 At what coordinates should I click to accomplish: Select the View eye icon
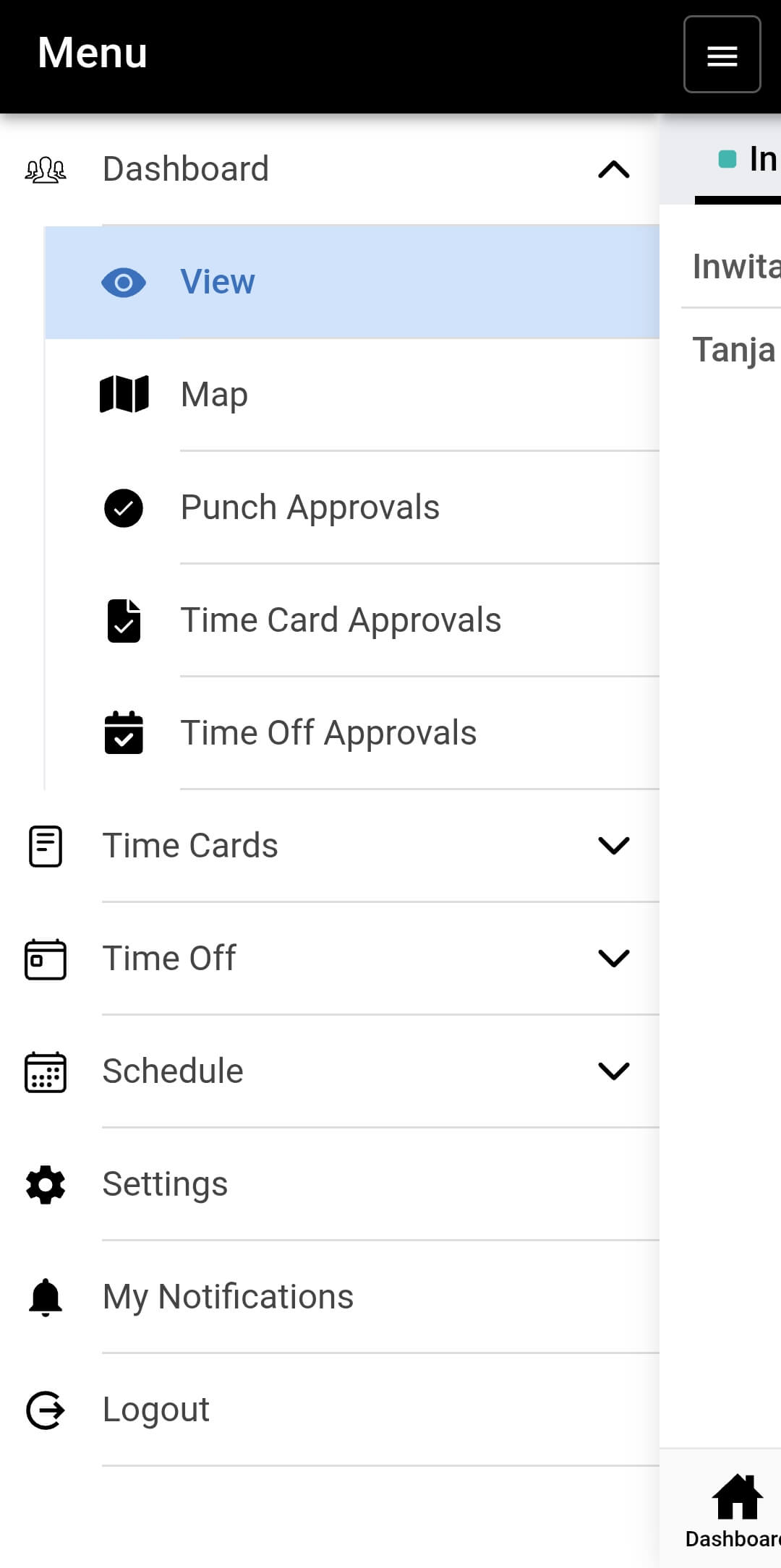tap(124, 282)
